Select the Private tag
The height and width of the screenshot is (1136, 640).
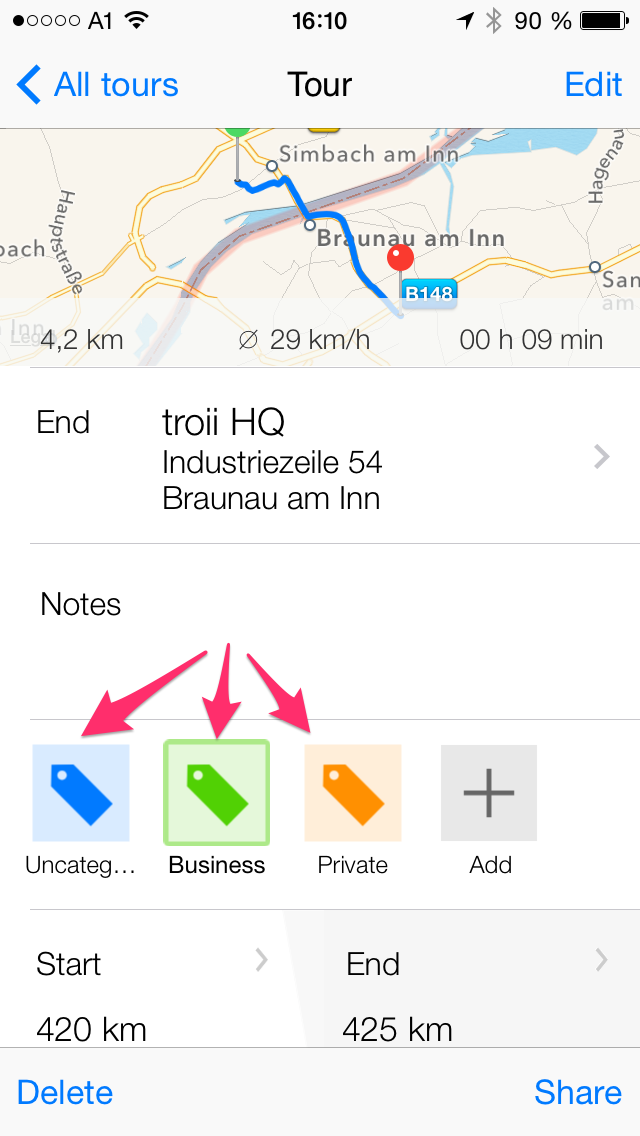(352, 793)
